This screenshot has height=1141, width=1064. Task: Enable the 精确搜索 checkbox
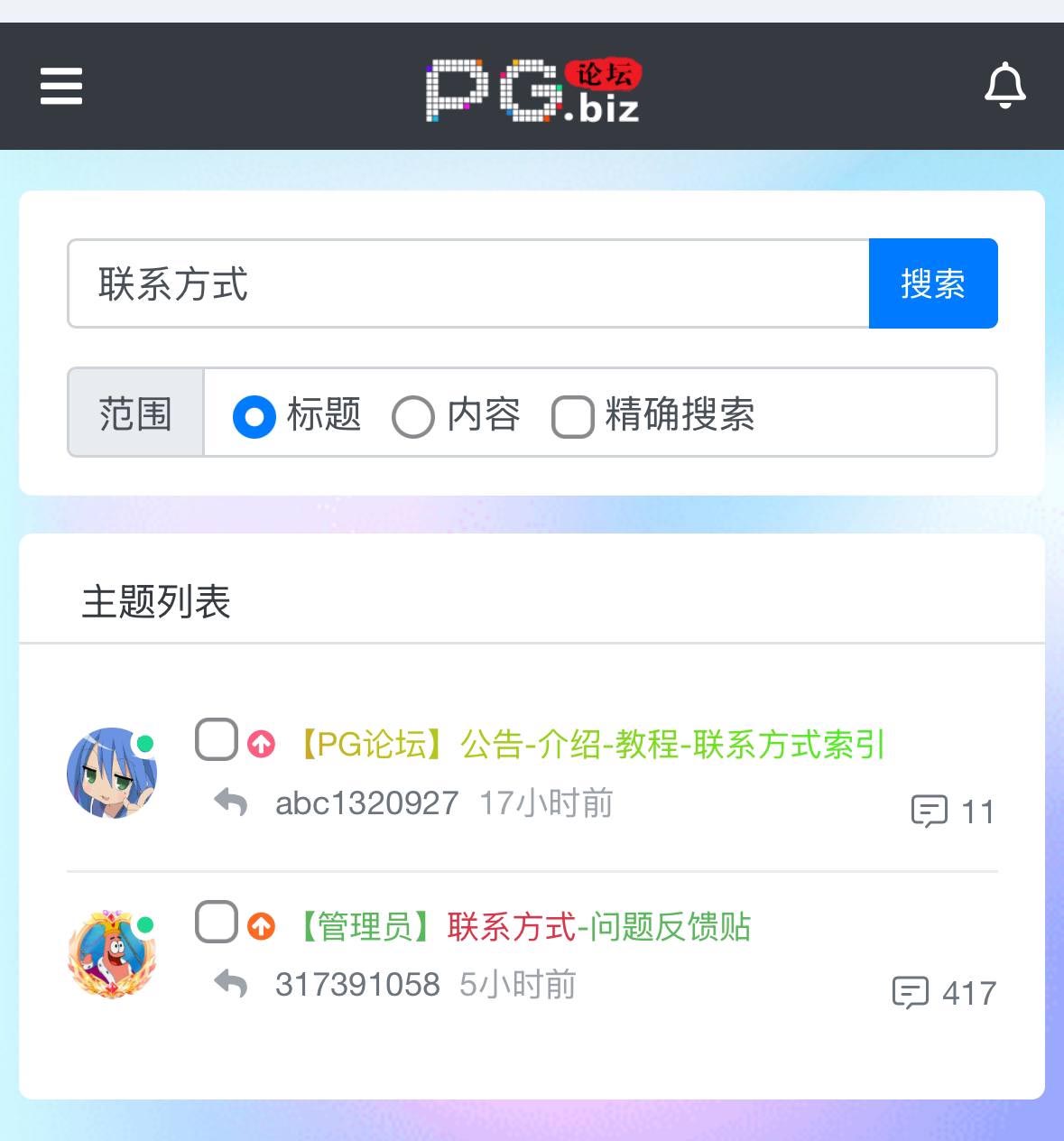pos(572,417)
